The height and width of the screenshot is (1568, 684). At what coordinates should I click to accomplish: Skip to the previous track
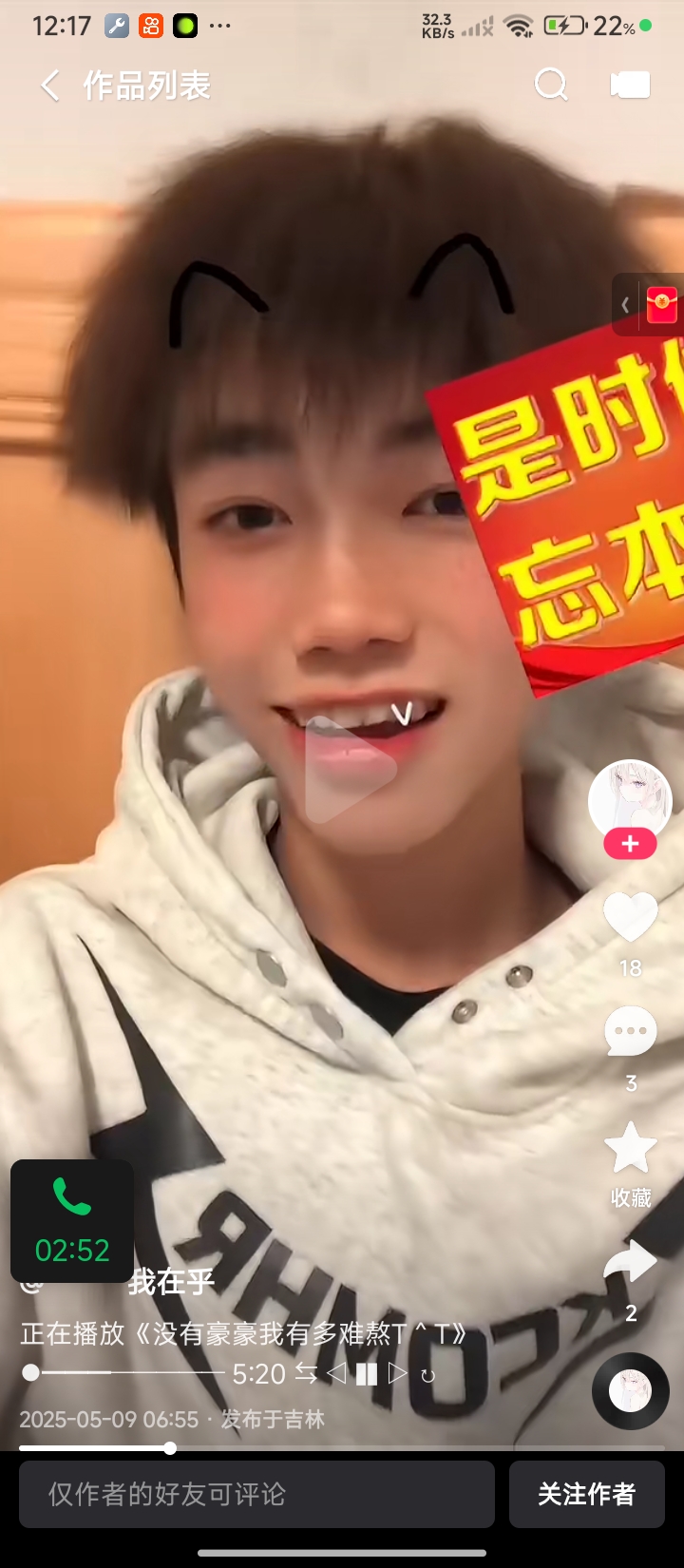pyautogui.click(x=336, y=1373)
